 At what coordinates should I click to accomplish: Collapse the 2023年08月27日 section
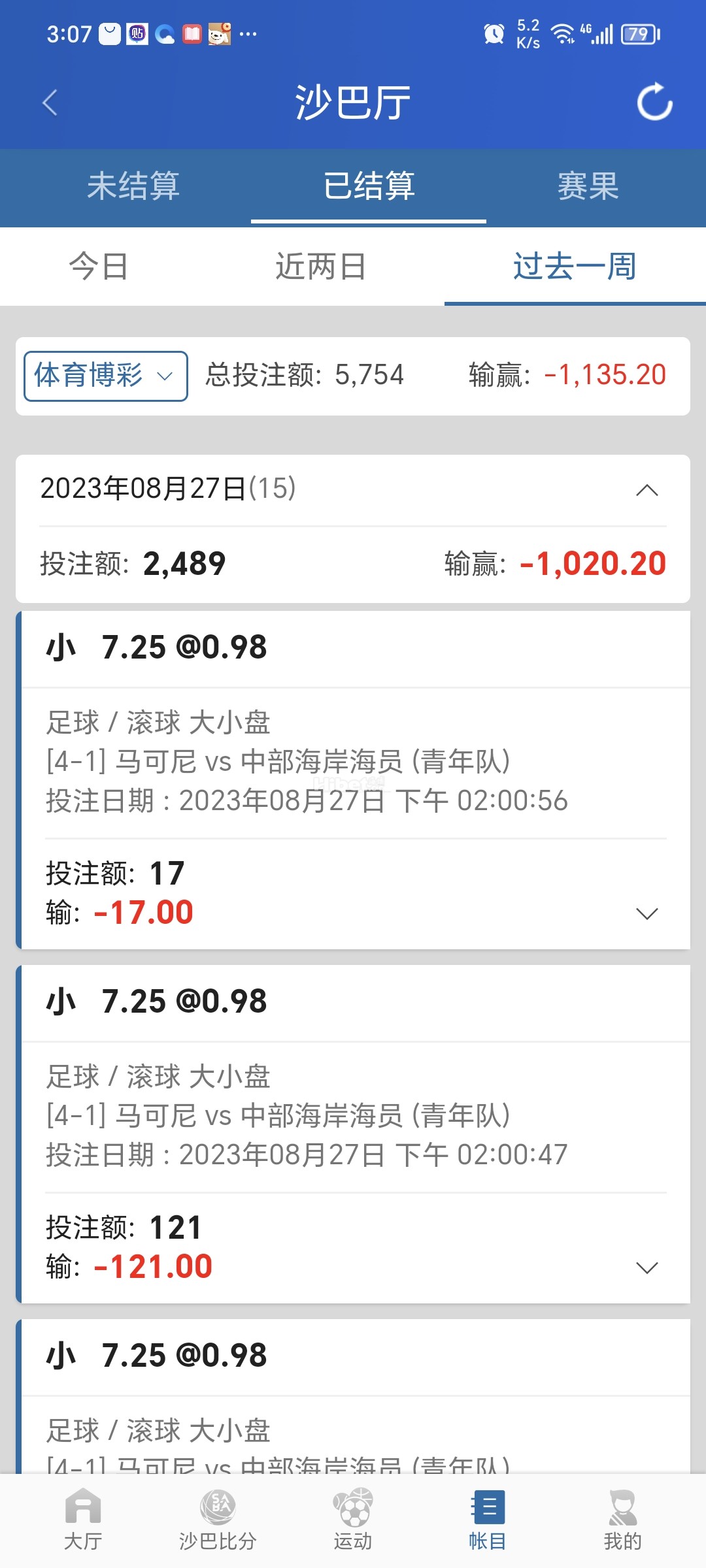coord(647,490)
